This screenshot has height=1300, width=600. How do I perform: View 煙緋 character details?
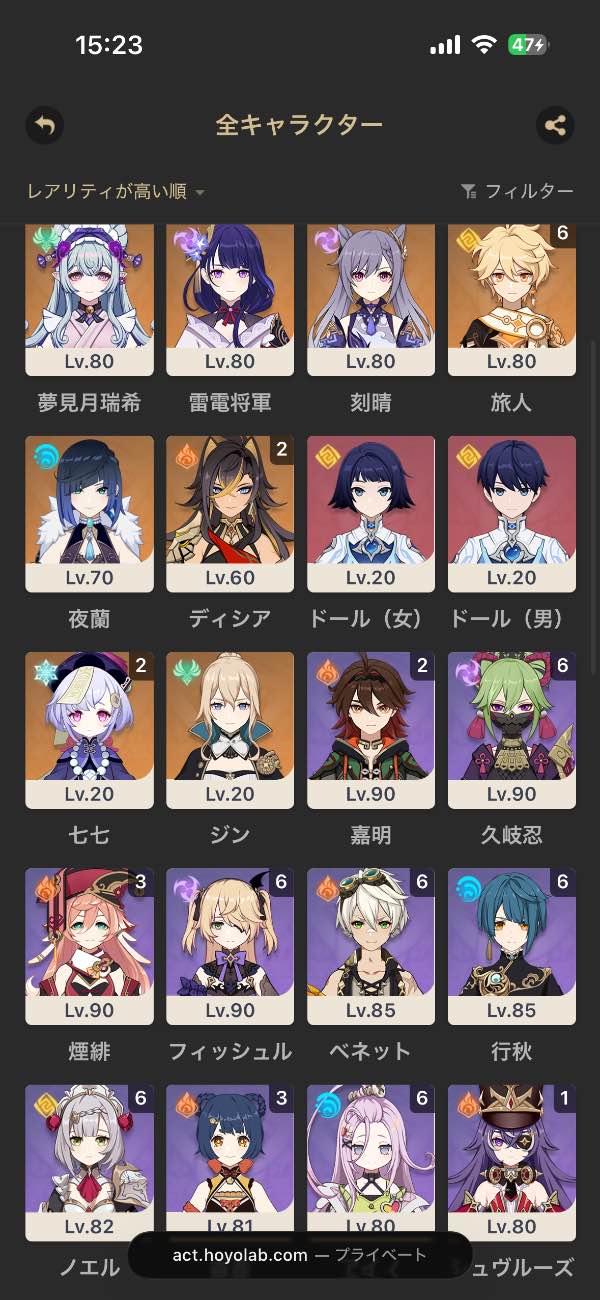coord(90,946)
